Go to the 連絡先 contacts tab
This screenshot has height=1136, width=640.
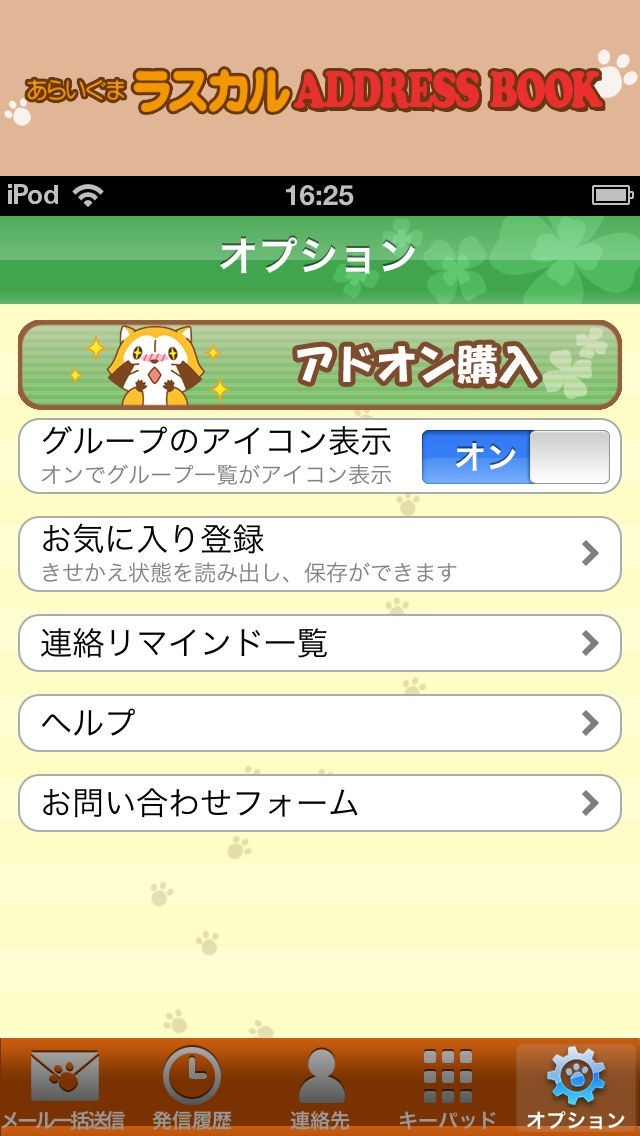coord(320,1088)
